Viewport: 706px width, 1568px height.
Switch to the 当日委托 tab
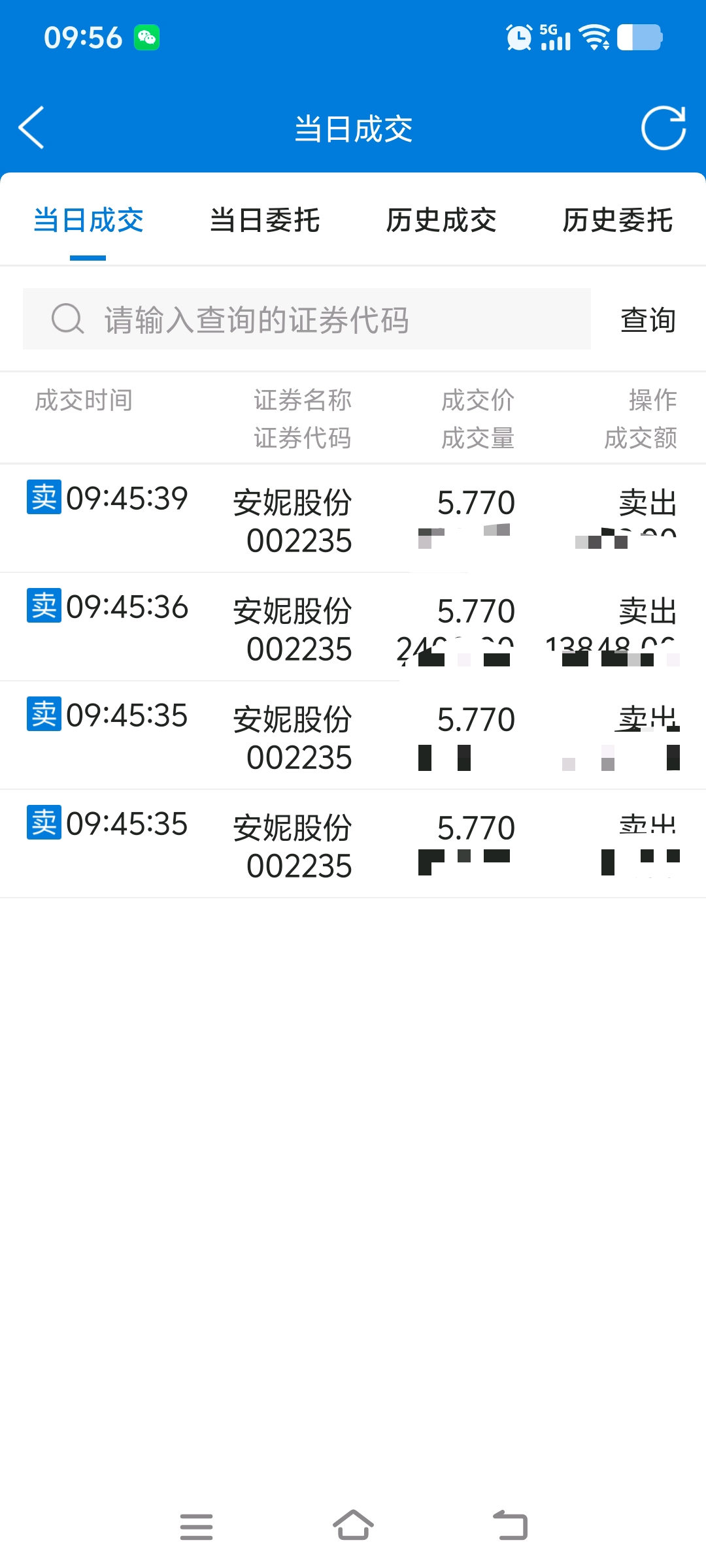[x=265, y=220]
